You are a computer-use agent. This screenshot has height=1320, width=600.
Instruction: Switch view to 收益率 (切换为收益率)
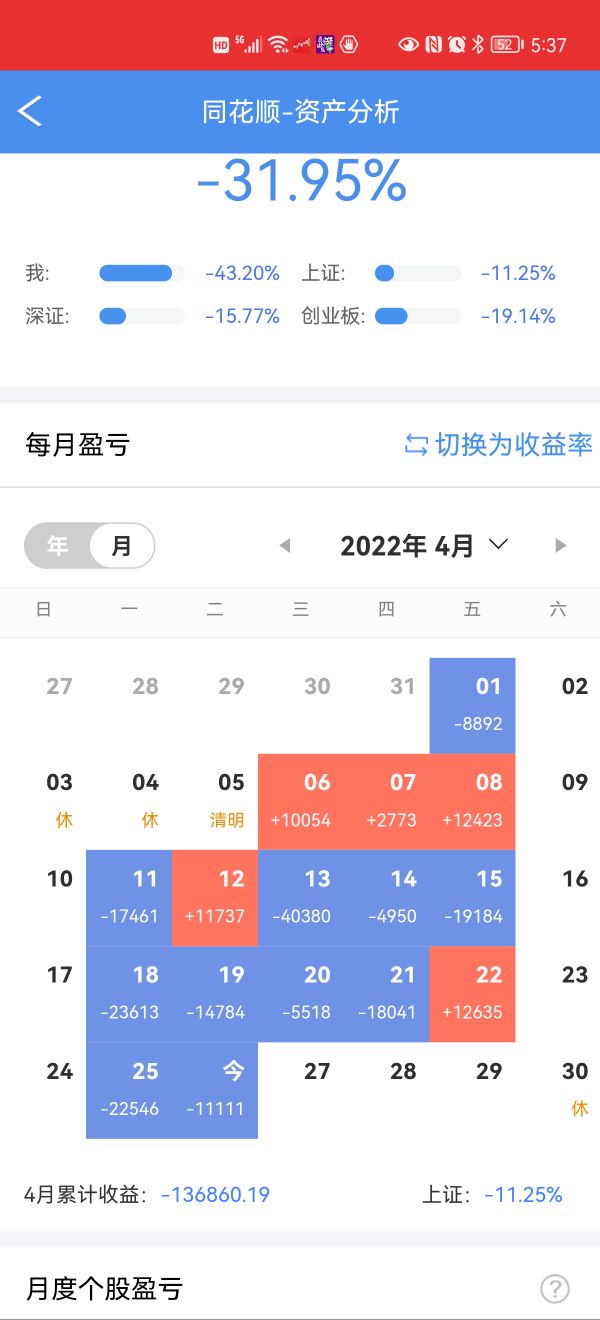click(498, 444)
